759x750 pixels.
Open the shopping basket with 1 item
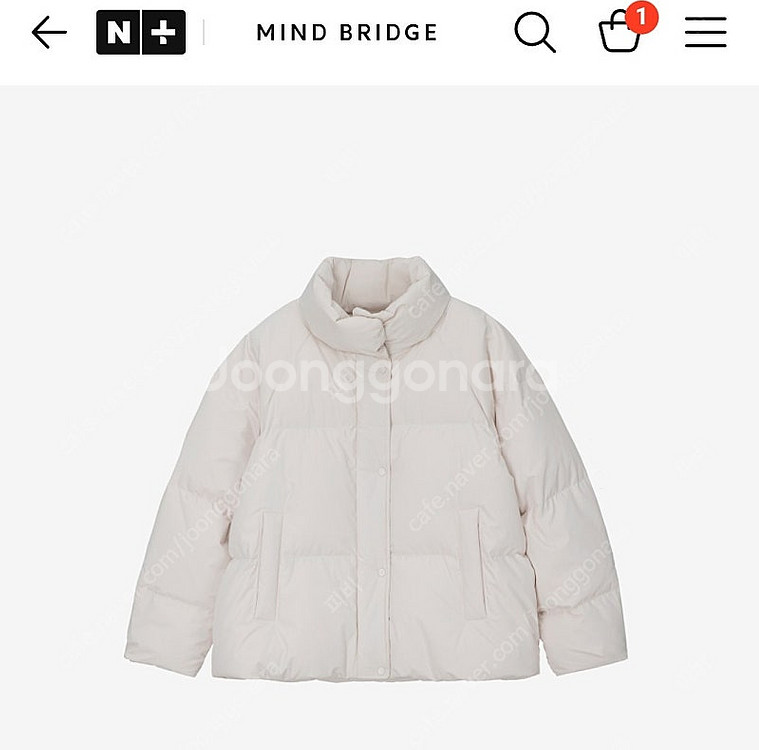[x=622, y=32]
